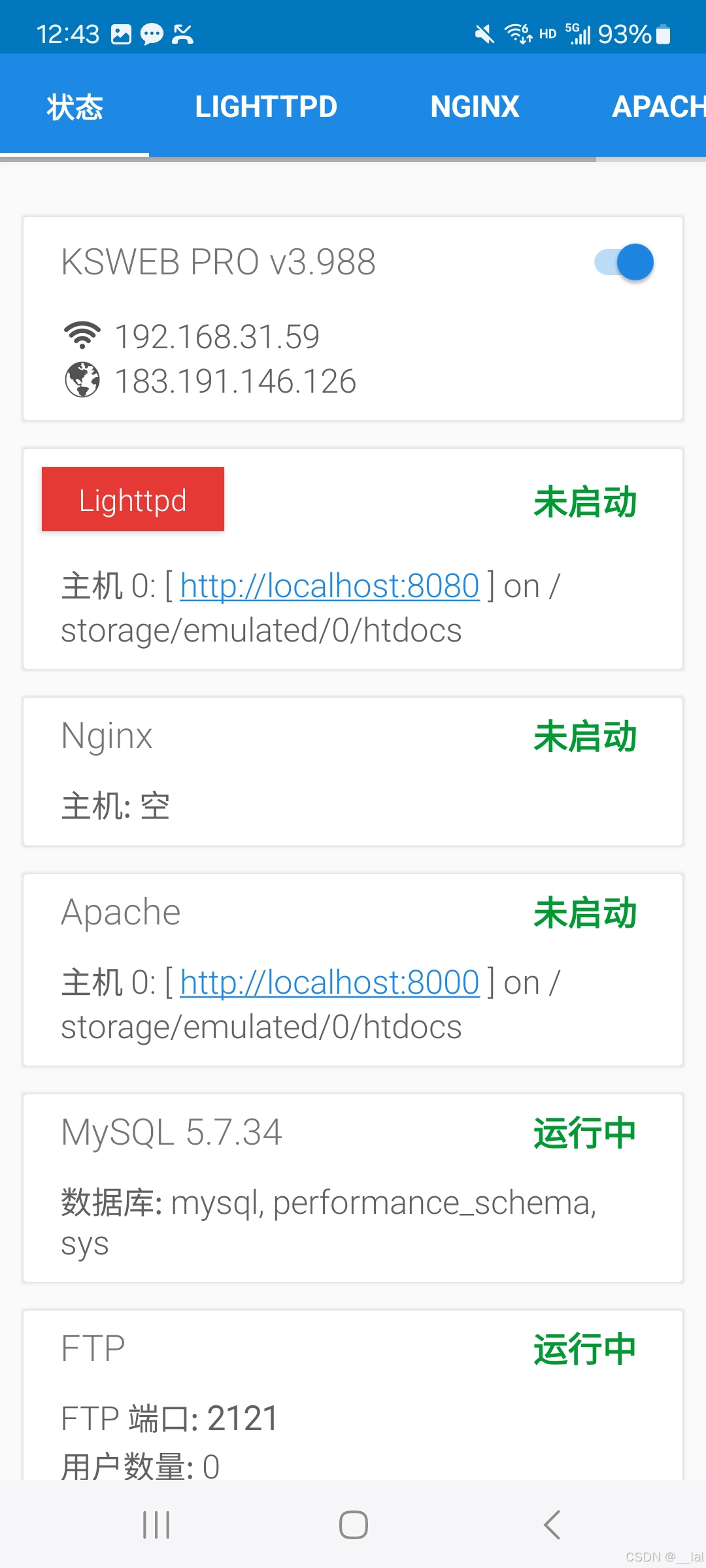Open the FTP server card
Image resolution: width=706 pixels, height=1568 pixels.
[x=353, y=1392]
